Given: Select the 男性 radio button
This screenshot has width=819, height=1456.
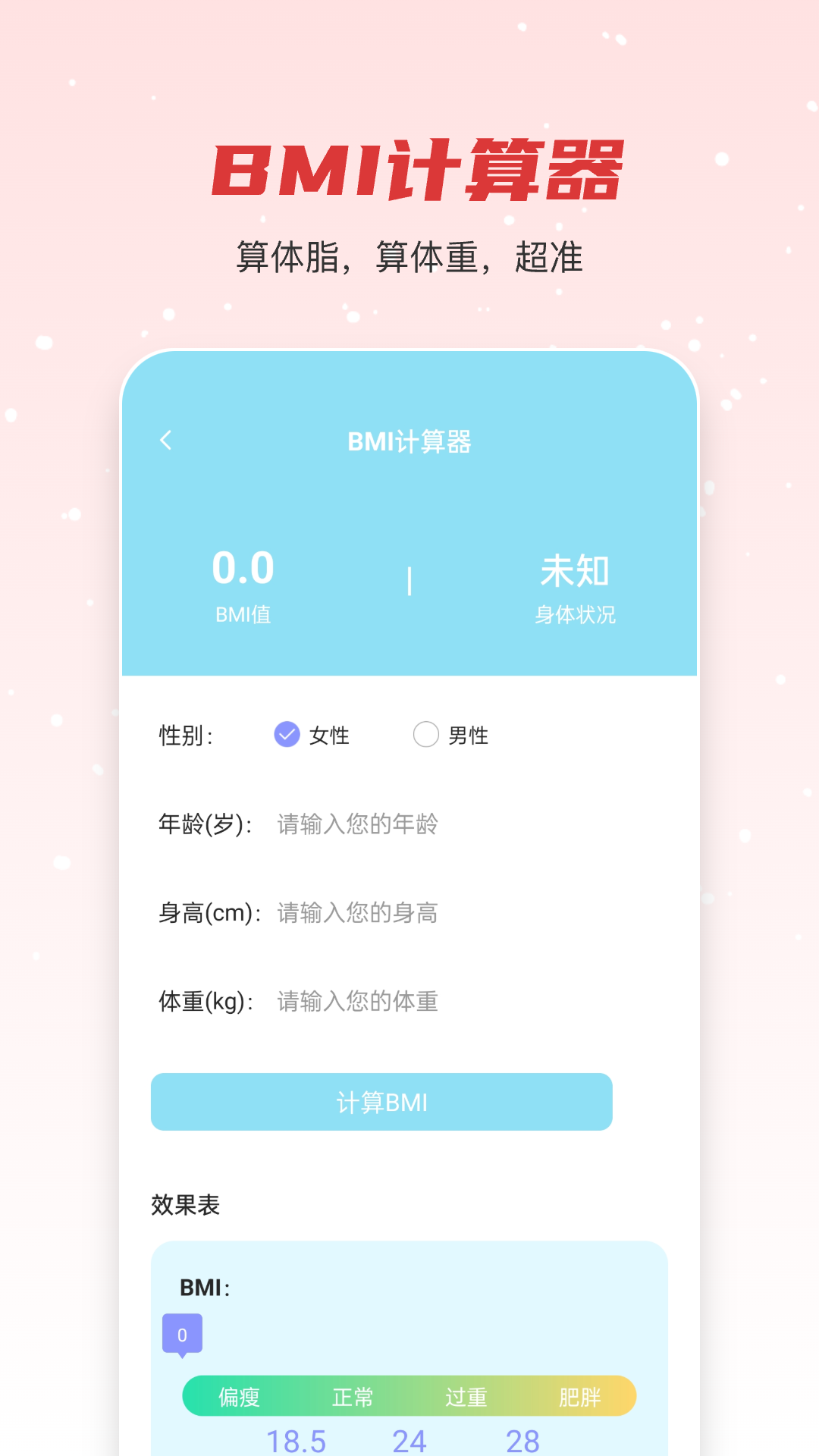Looking at the screenshot, I should 426,734.
